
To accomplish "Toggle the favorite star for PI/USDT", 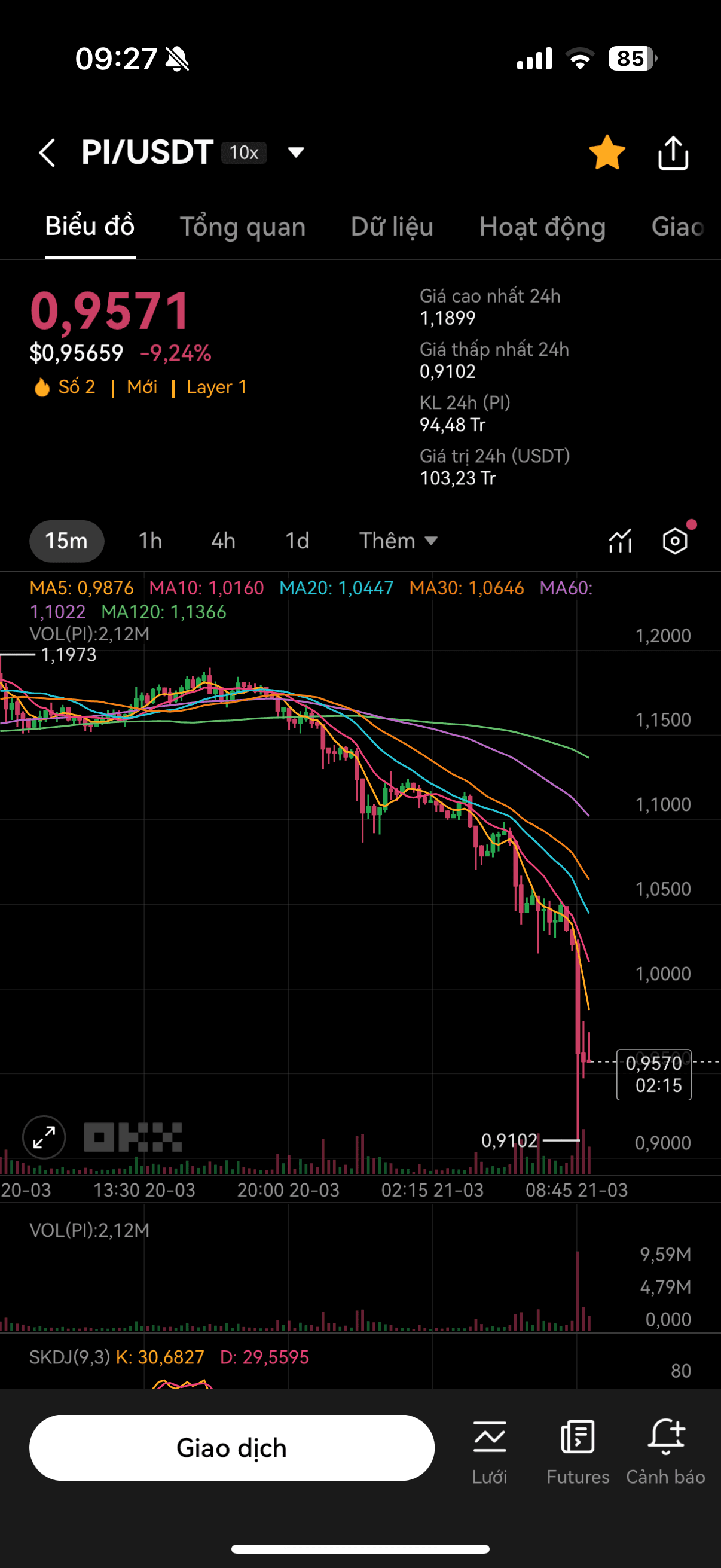I will pos(607,152).
